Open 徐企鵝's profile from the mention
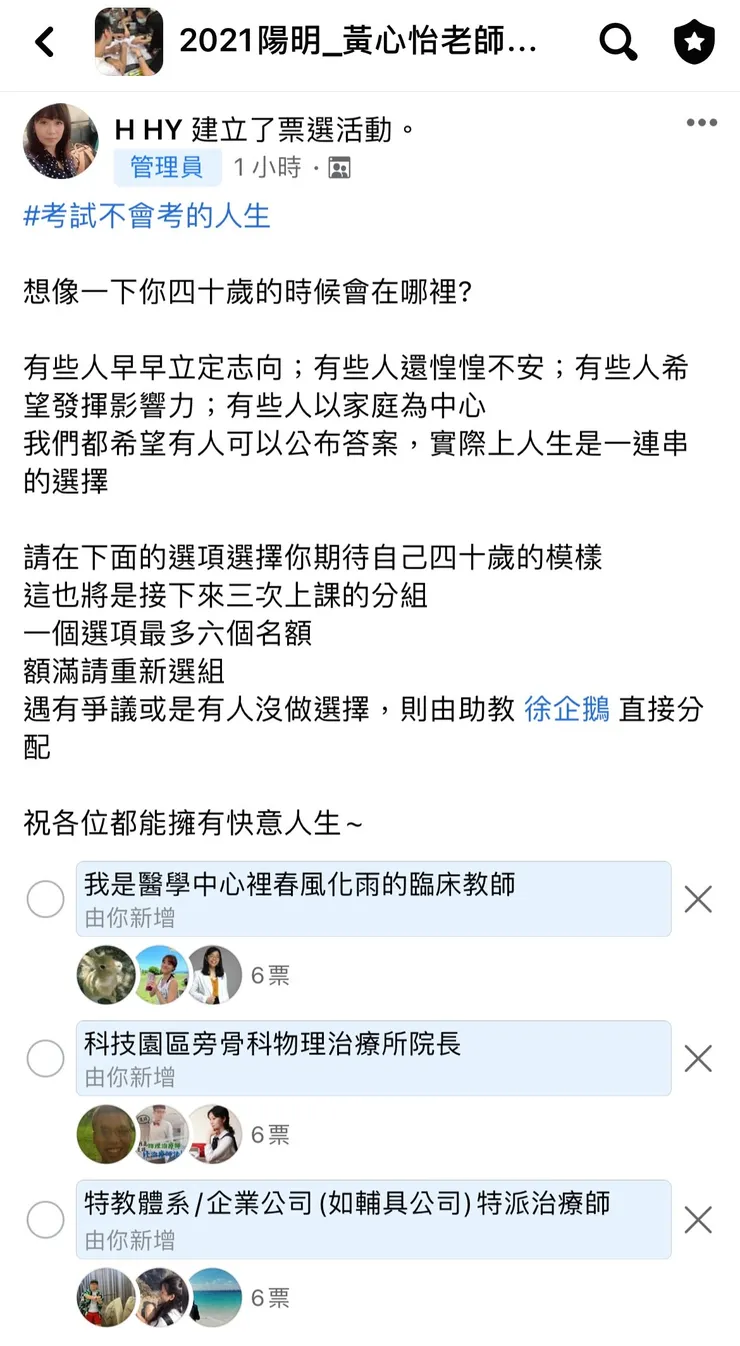Viewport: 740px width, 1346px height. pos(564,710)
